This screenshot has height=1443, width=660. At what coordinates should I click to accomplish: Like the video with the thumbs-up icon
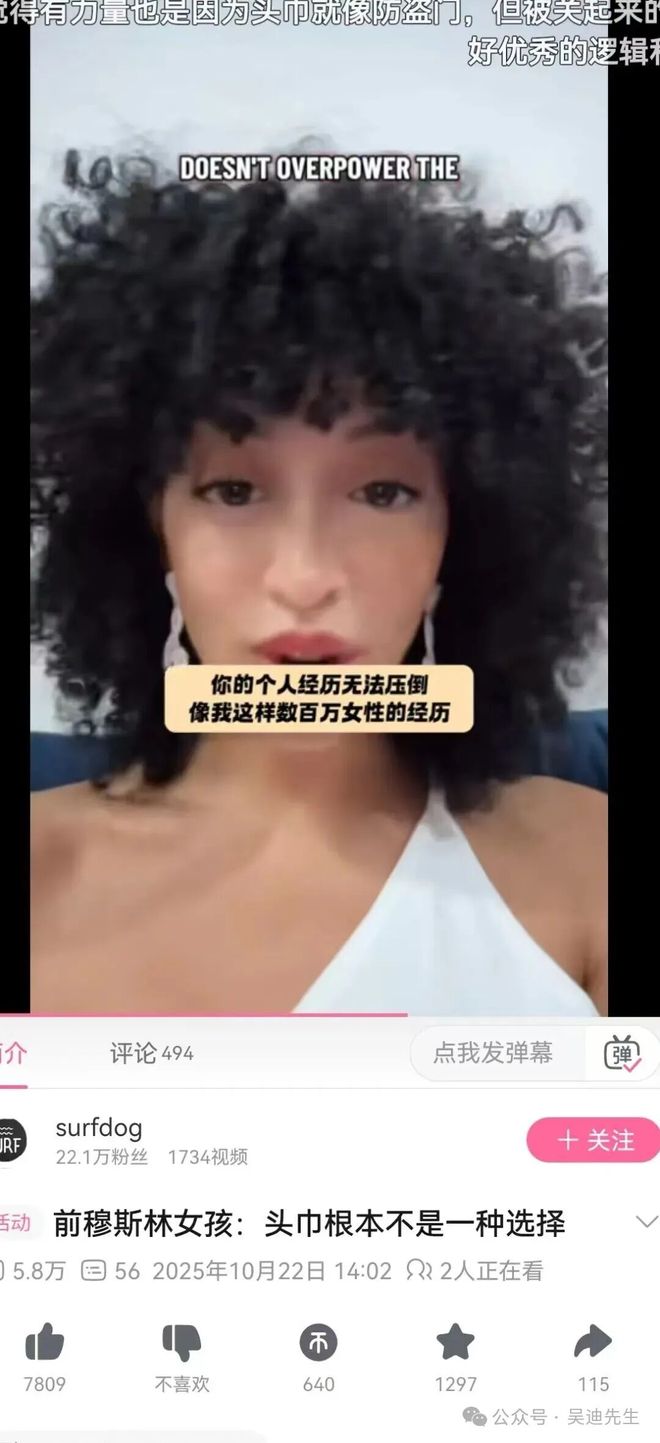click(44, 1343)
